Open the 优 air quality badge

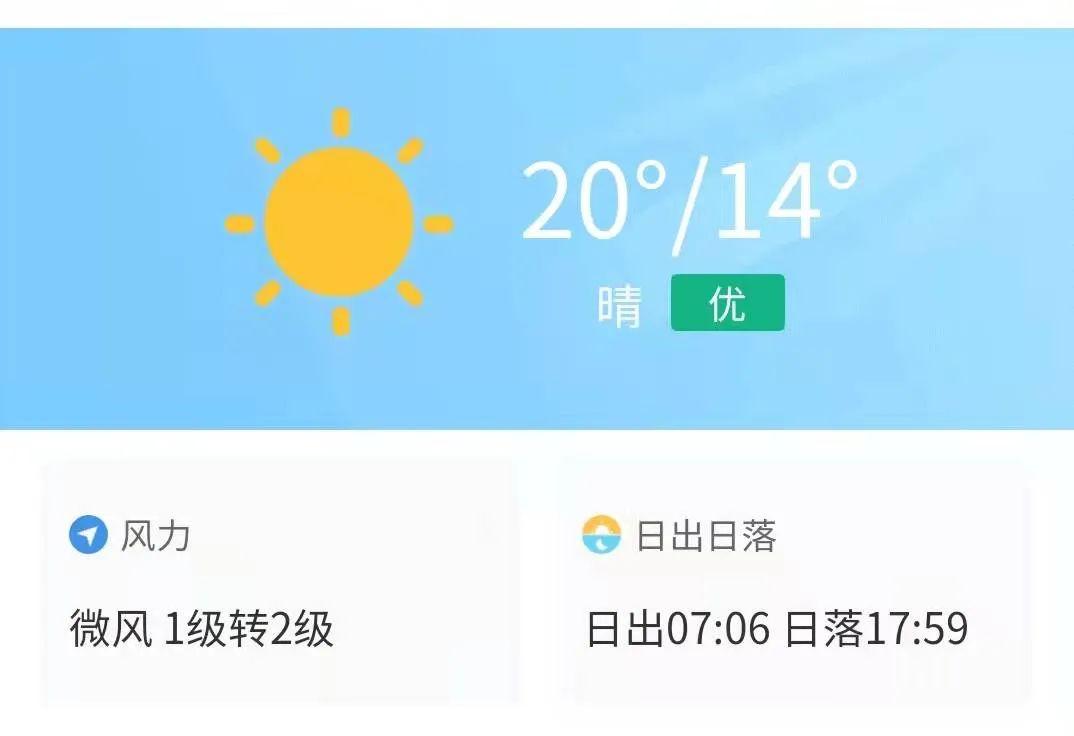point(727,303)
